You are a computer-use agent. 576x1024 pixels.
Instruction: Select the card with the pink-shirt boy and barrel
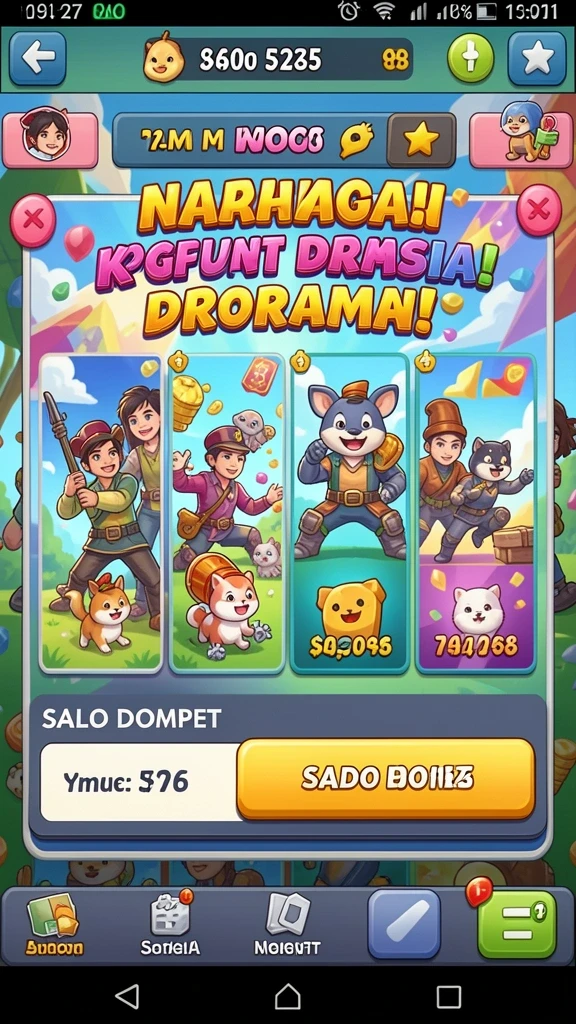(x=228, y=513)
